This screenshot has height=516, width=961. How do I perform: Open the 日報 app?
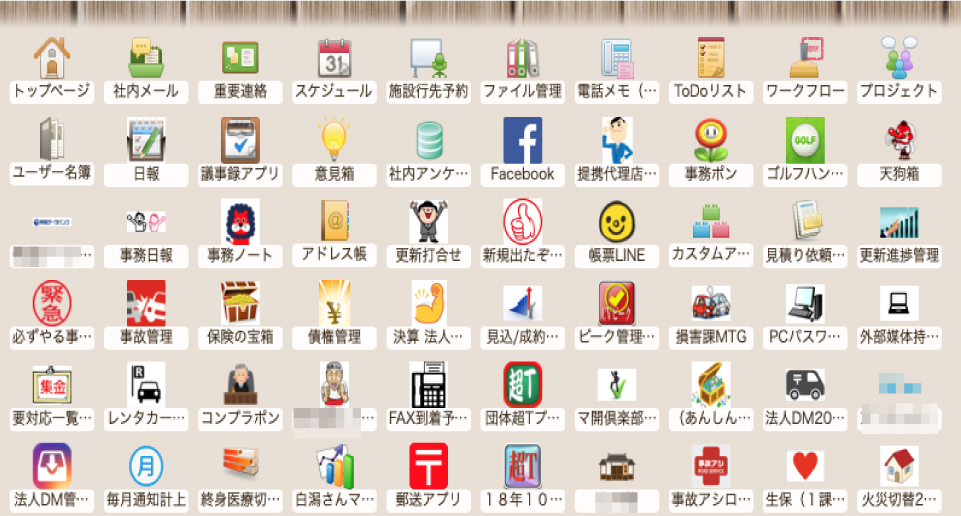(x=146, y=141)
